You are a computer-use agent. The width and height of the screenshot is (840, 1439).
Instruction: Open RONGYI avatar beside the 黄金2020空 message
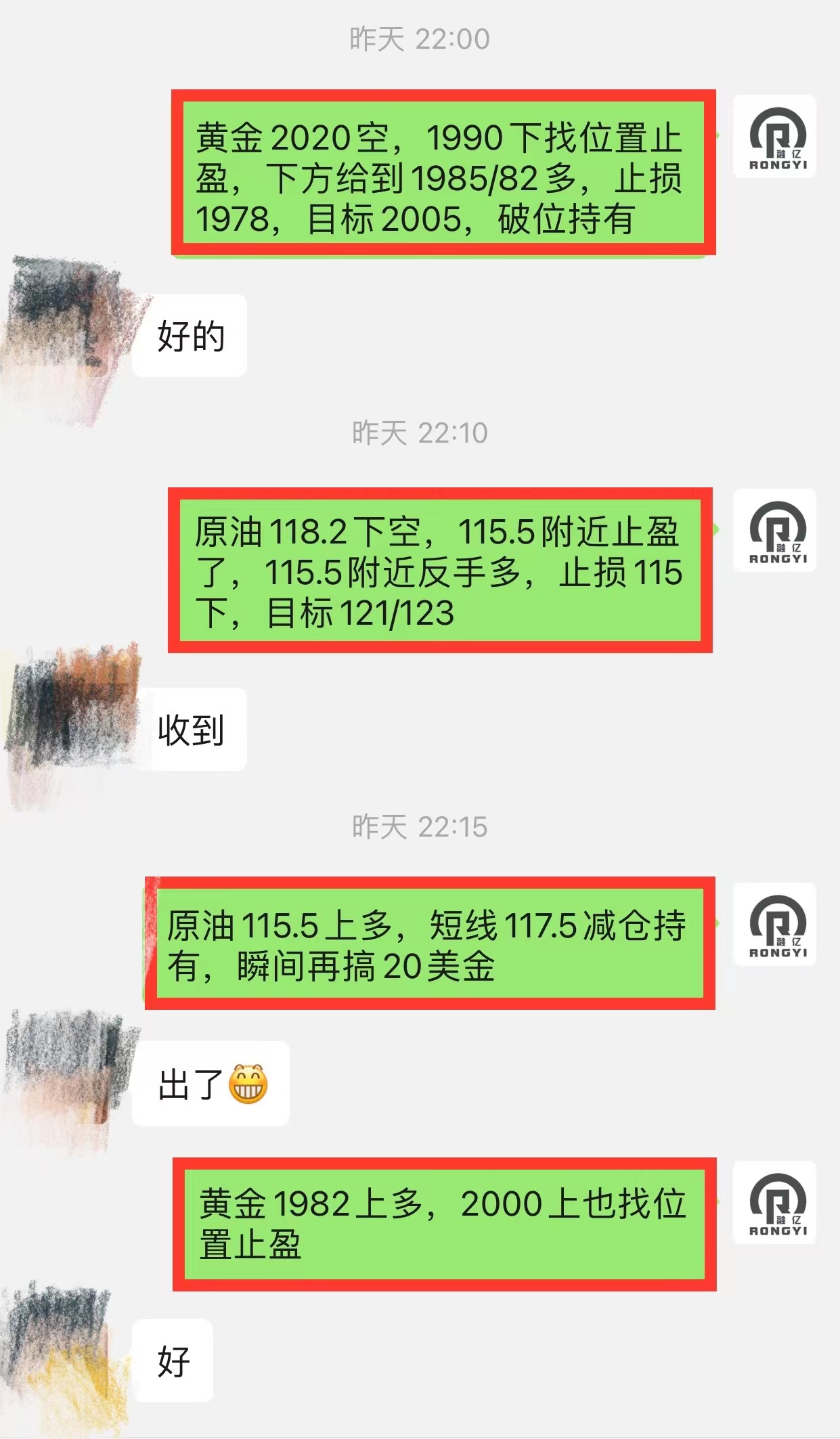774,137
